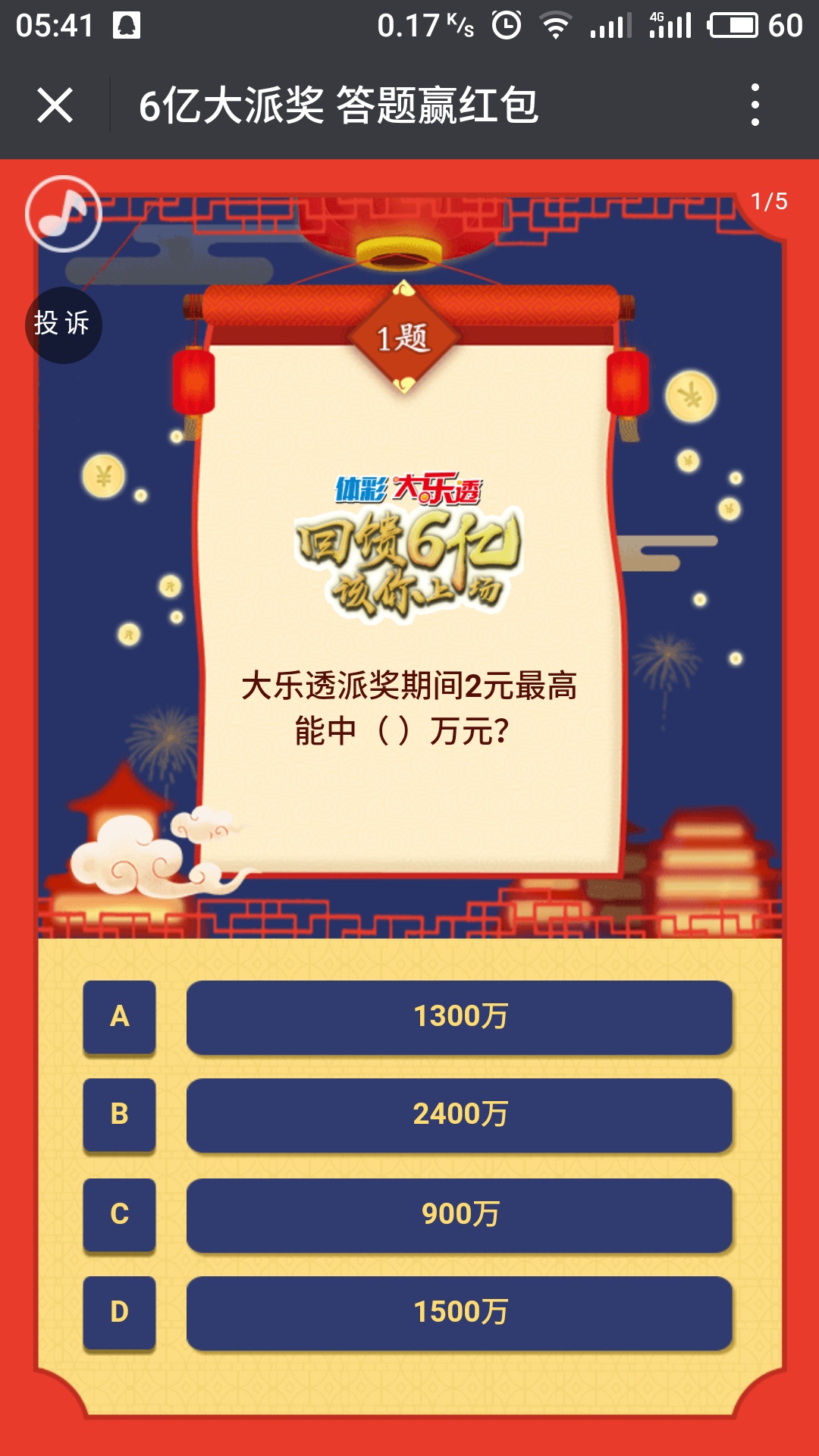Tap the letter B option box
Viewport: 819px width, 1456px height.
(x=120, y=1115)
